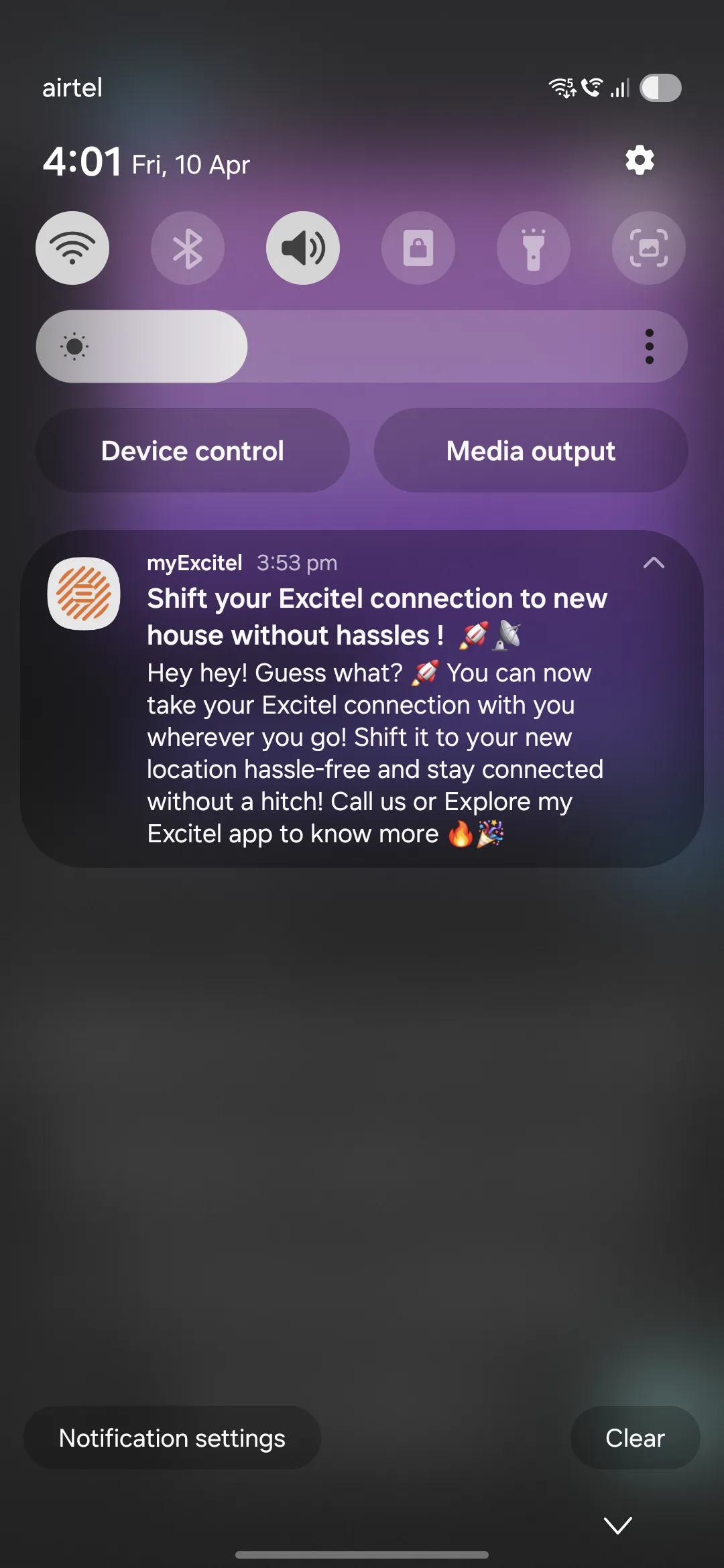724x1568 pixels.
Task: Tap the myExcitel app icon
Action: 83,592
